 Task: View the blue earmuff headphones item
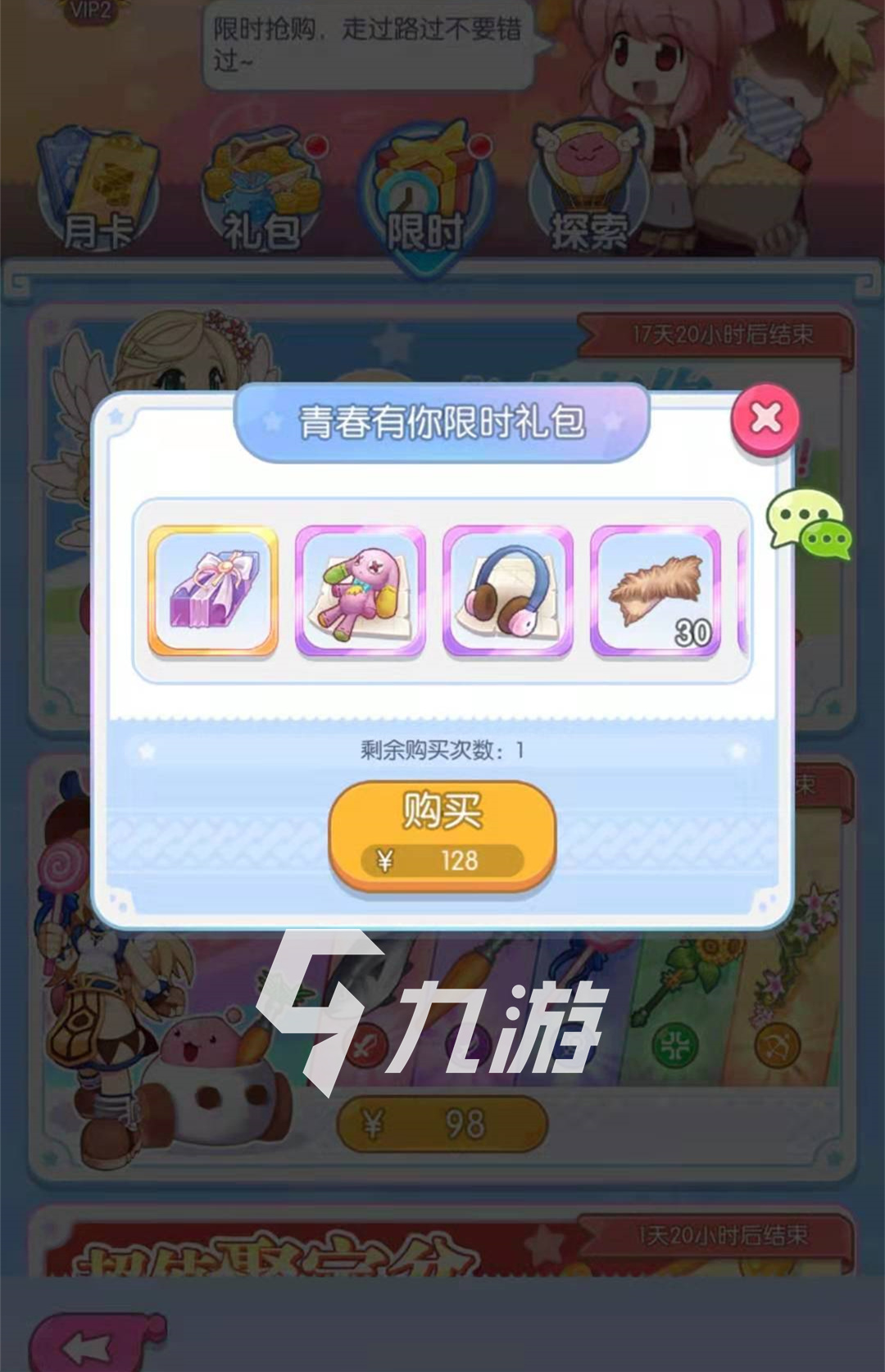pyautogui.click(x=508, y=591)
